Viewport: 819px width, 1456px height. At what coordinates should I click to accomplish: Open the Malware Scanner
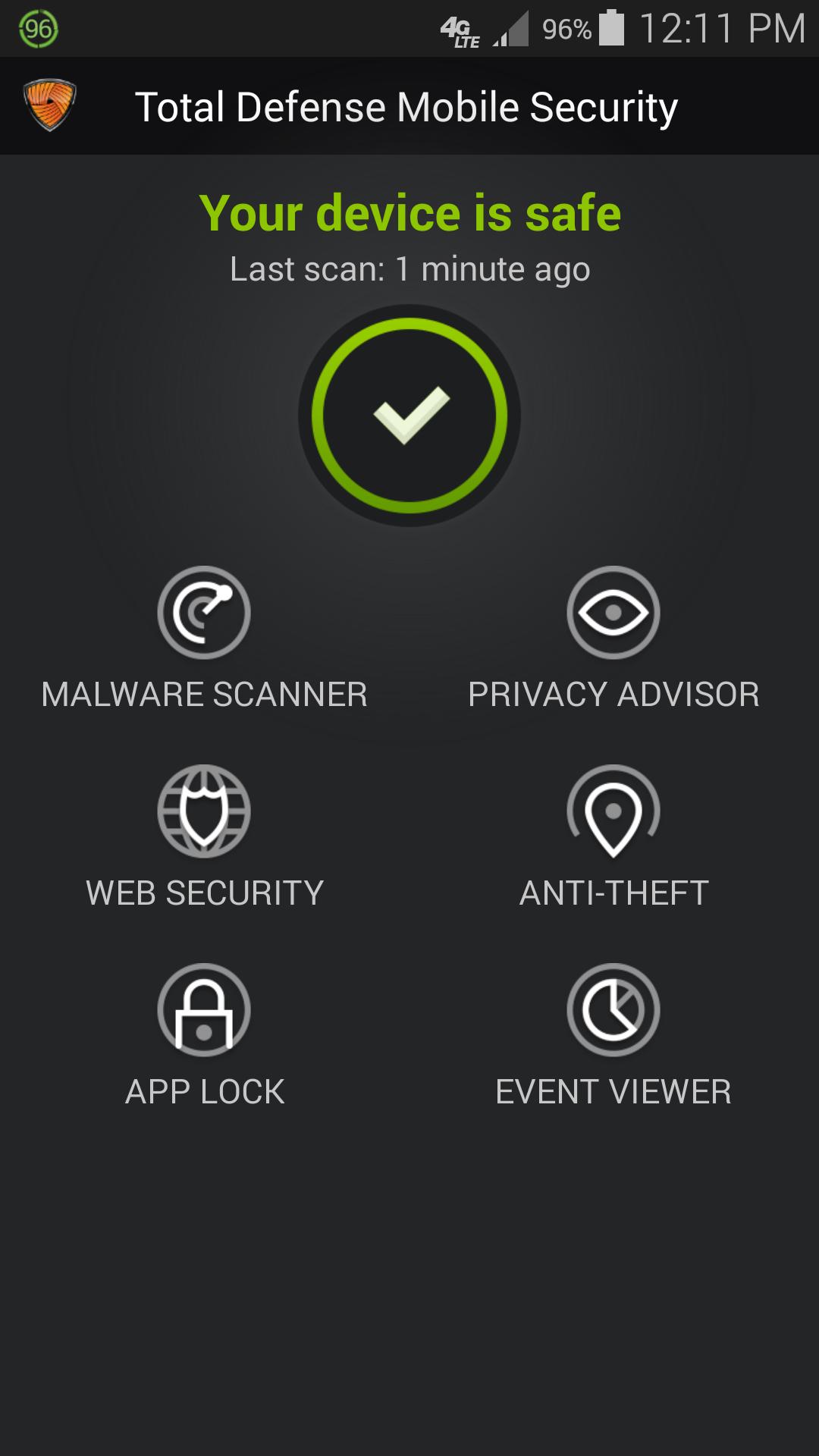204,613
